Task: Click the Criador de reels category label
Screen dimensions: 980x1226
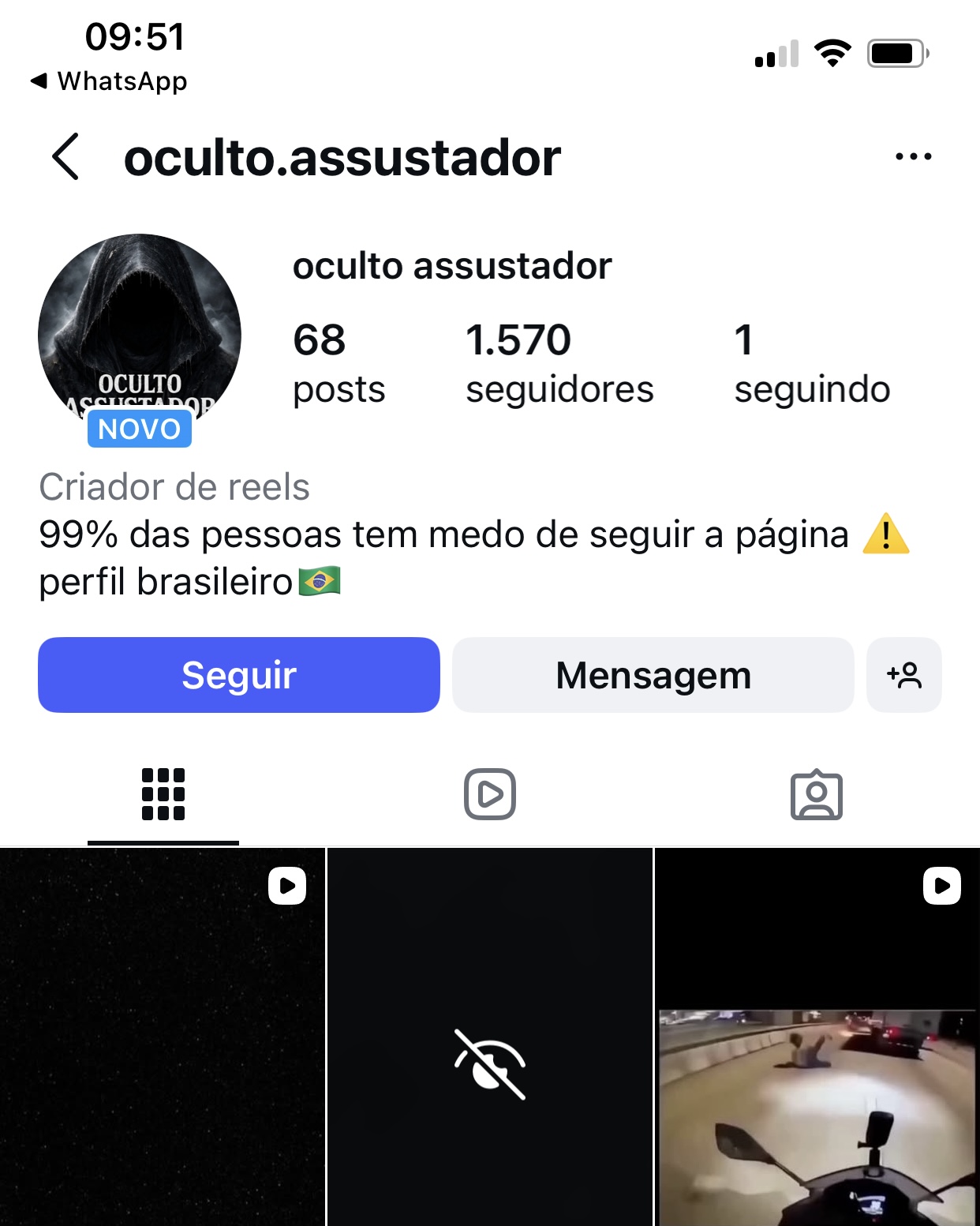Action: 174,487
